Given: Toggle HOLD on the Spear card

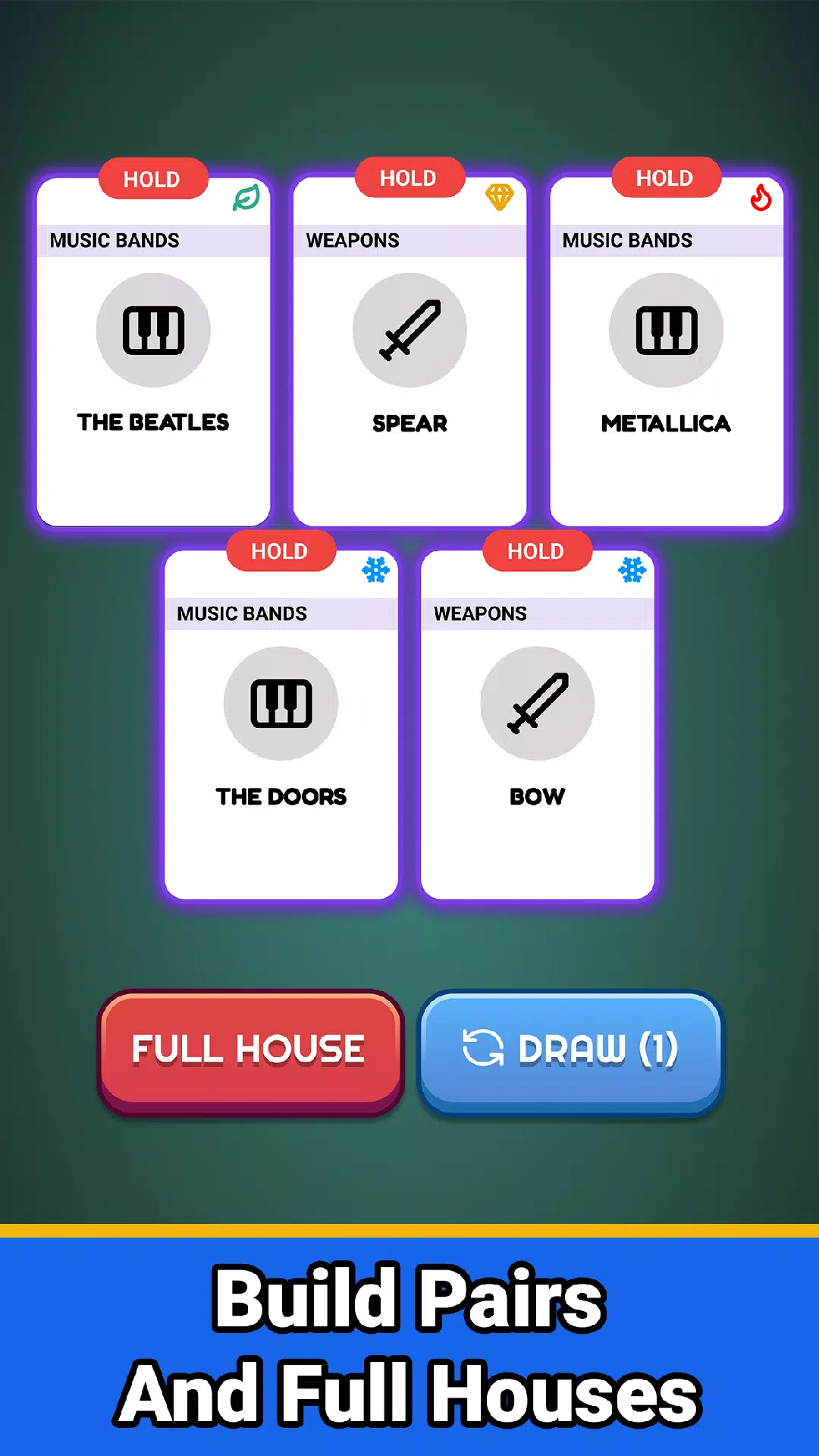Looking at the screenshot, I should 409,179.
